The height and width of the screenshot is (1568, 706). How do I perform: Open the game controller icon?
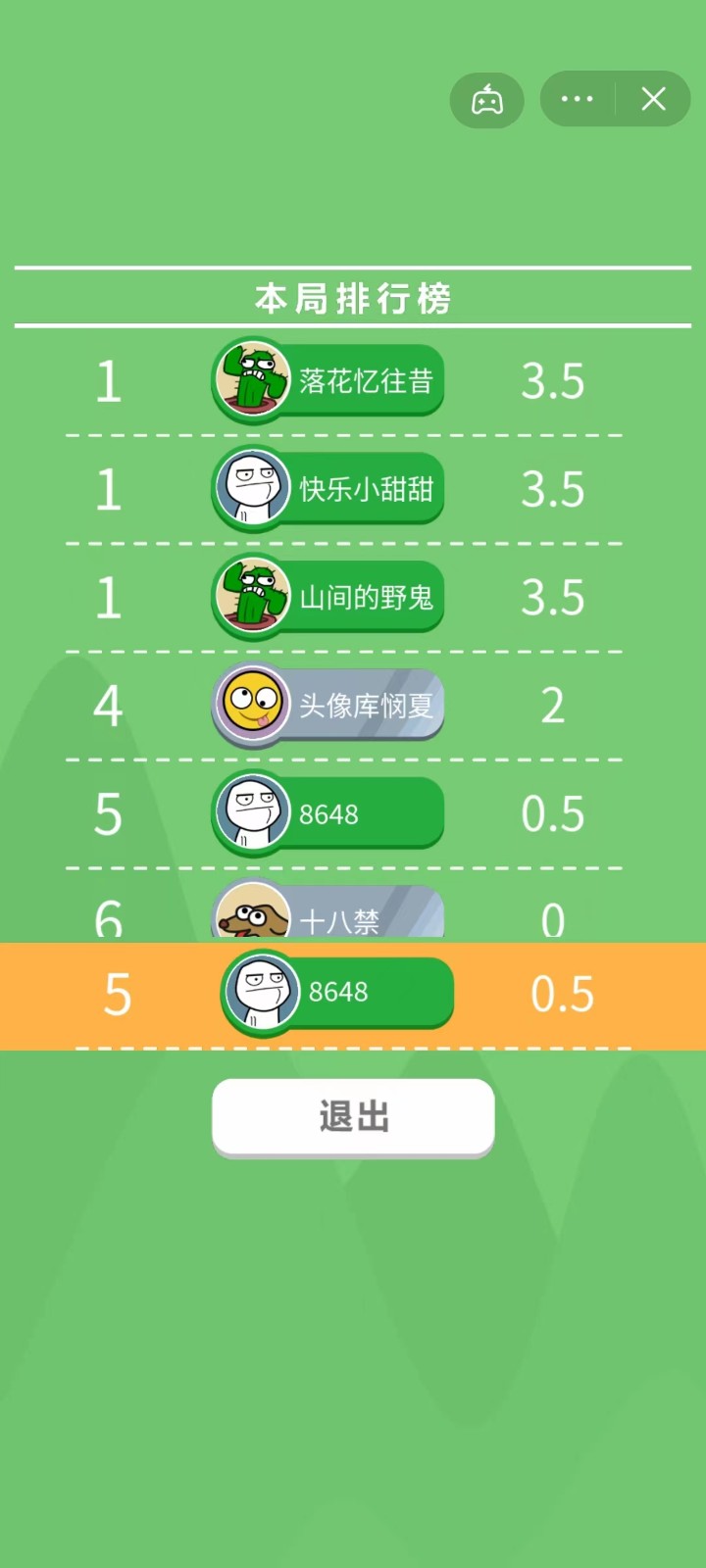pos(487,100)
